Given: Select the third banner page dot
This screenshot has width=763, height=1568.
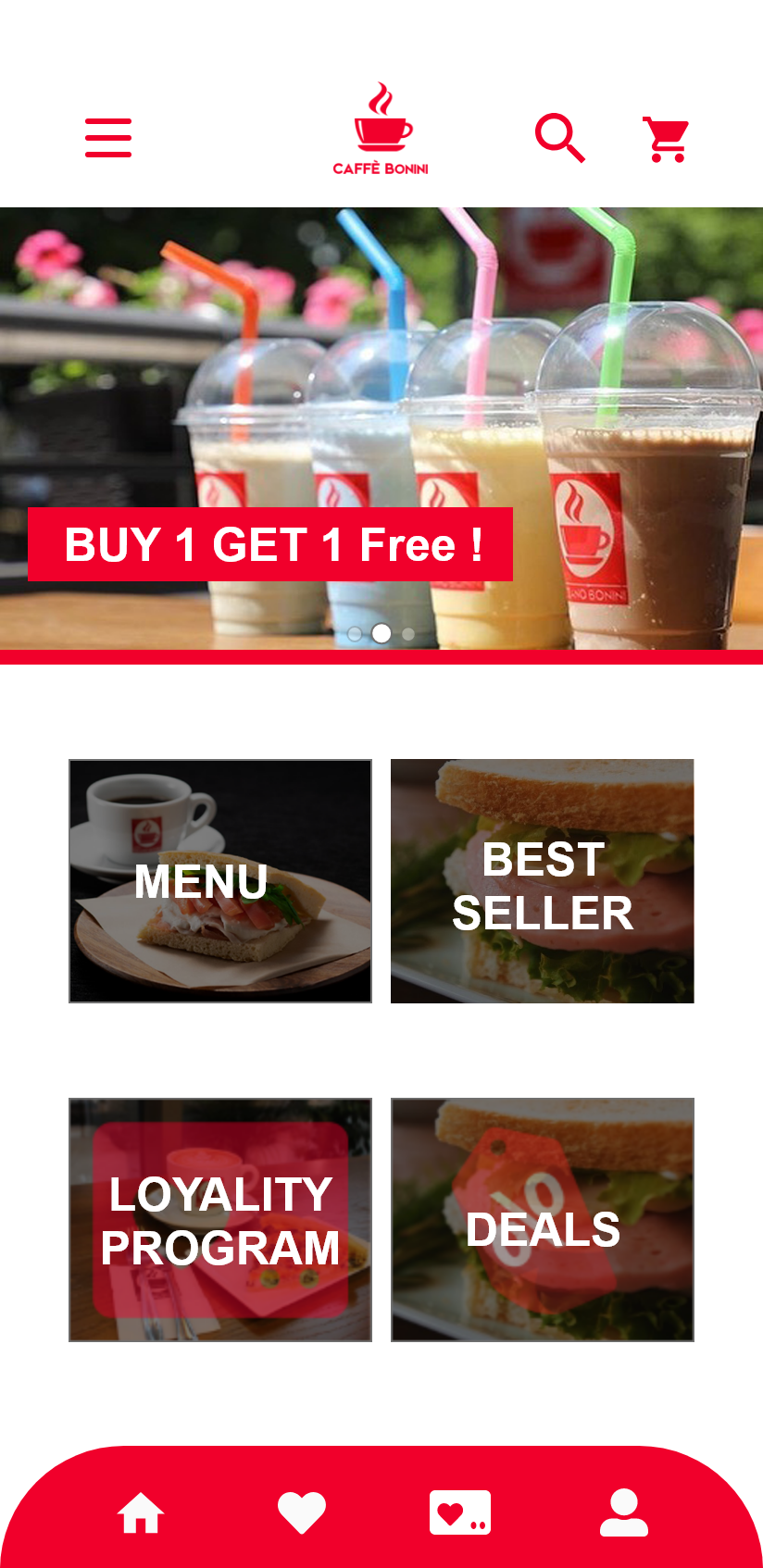Looking at the screenshot, I should (x=408, y=634).
